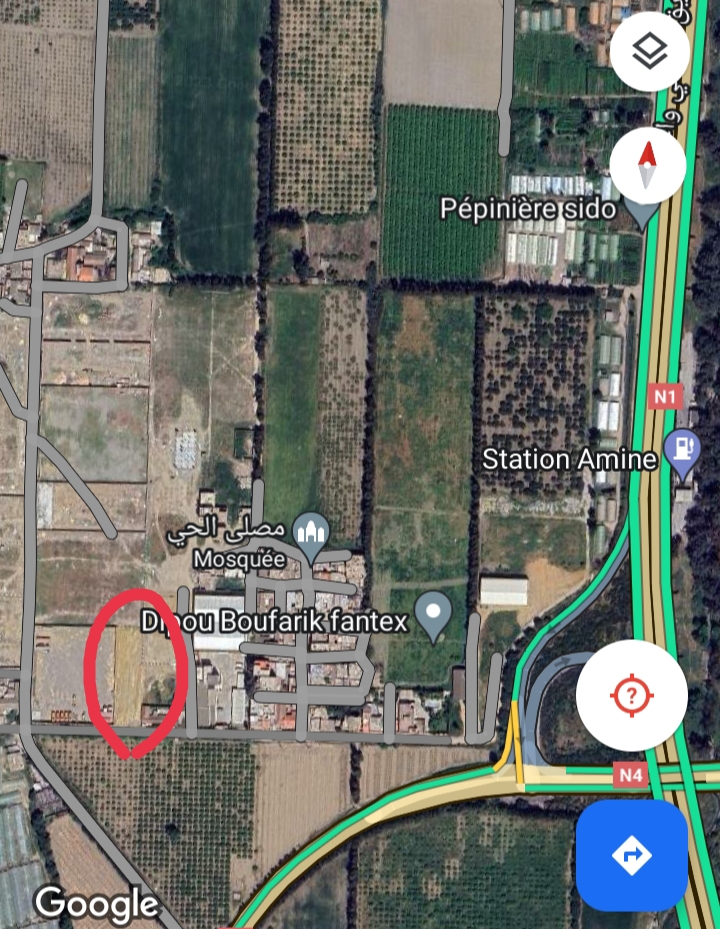Open the Station Amine gas station marker

pyautogui.click(x=682, y=453)
